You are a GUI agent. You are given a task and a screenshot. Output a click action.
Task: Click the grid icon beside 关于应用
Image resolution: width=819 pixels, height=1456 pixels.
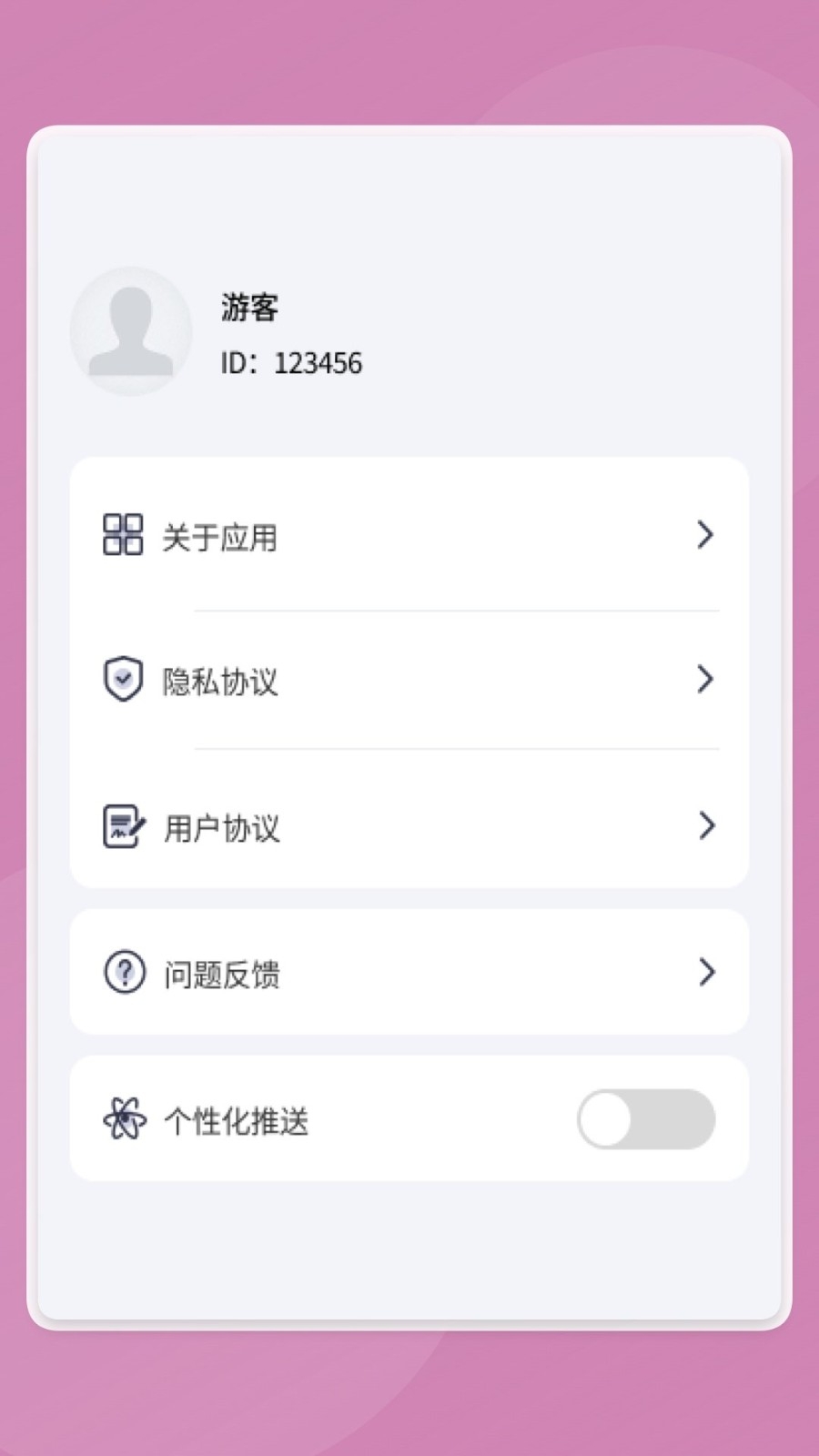click(x=122, y=536)
